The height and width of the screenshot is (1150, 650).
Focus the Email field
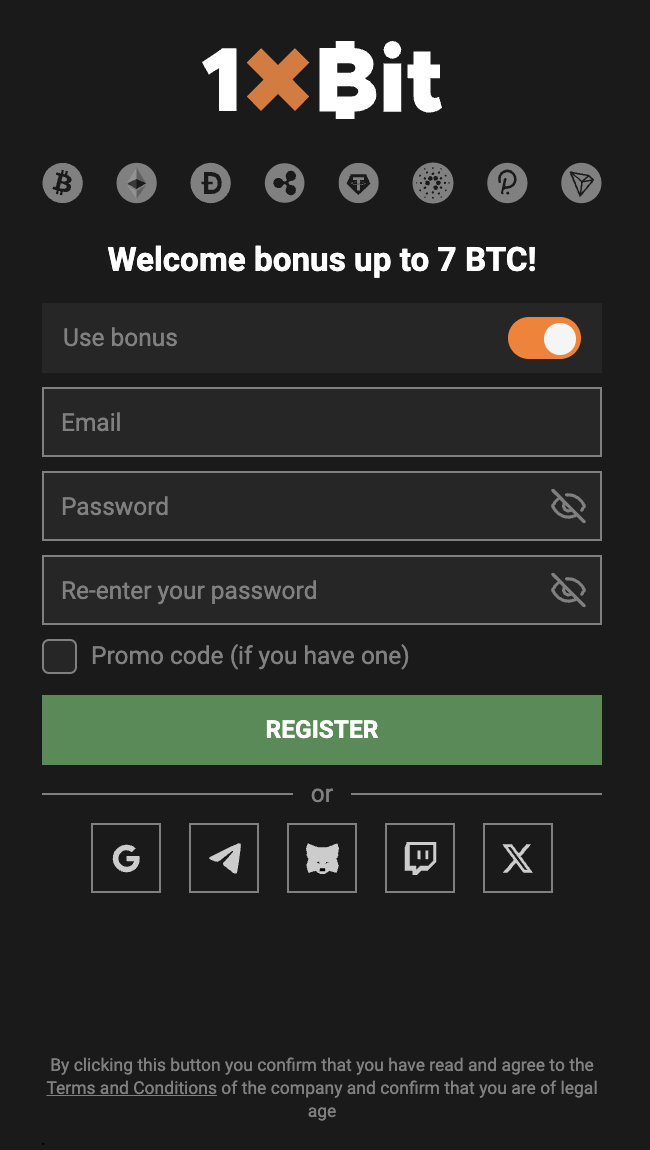pos(321,422)
